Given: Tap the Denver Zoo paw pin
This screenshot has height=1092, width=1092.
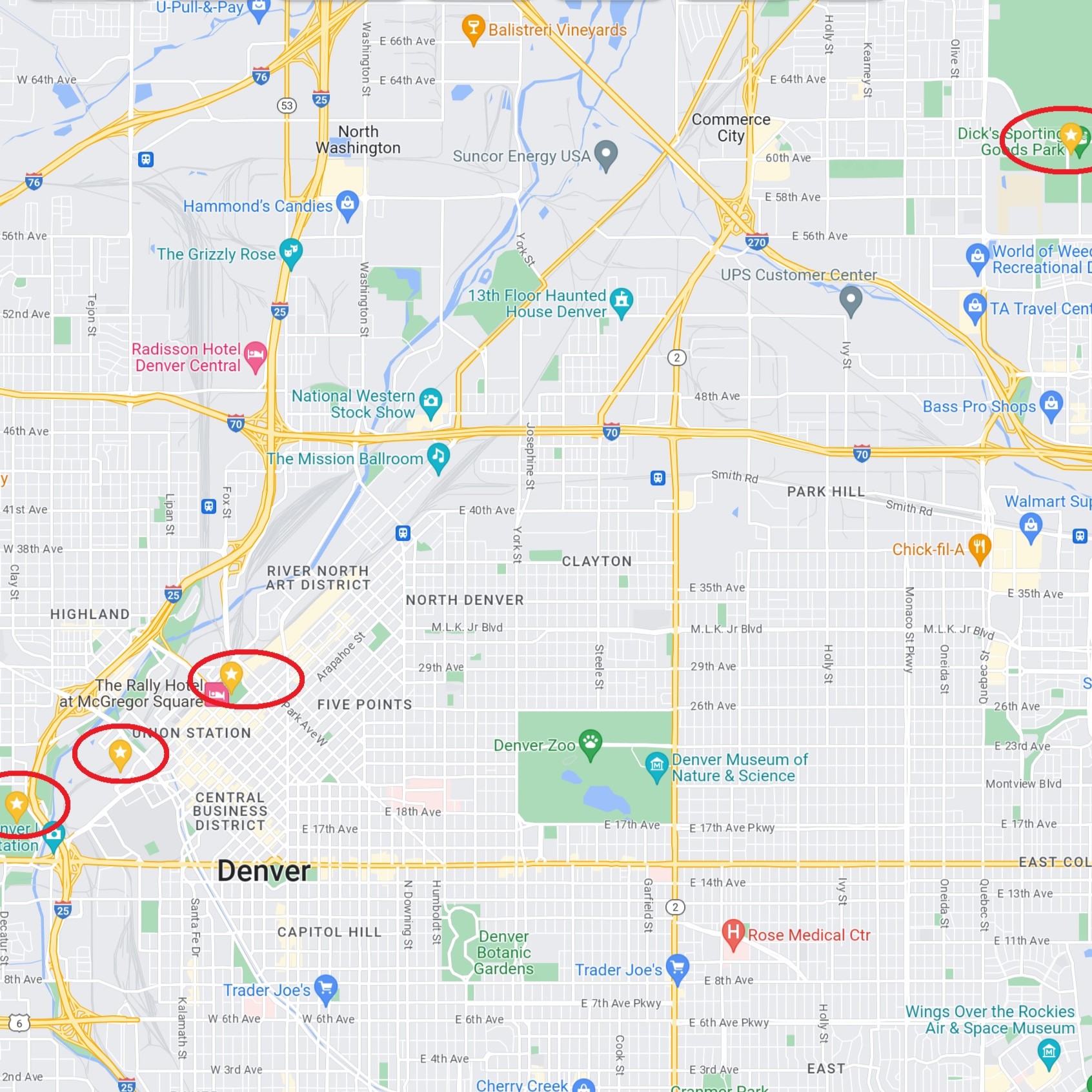Looking at the screenshot, I should click(x=591, y=742).
